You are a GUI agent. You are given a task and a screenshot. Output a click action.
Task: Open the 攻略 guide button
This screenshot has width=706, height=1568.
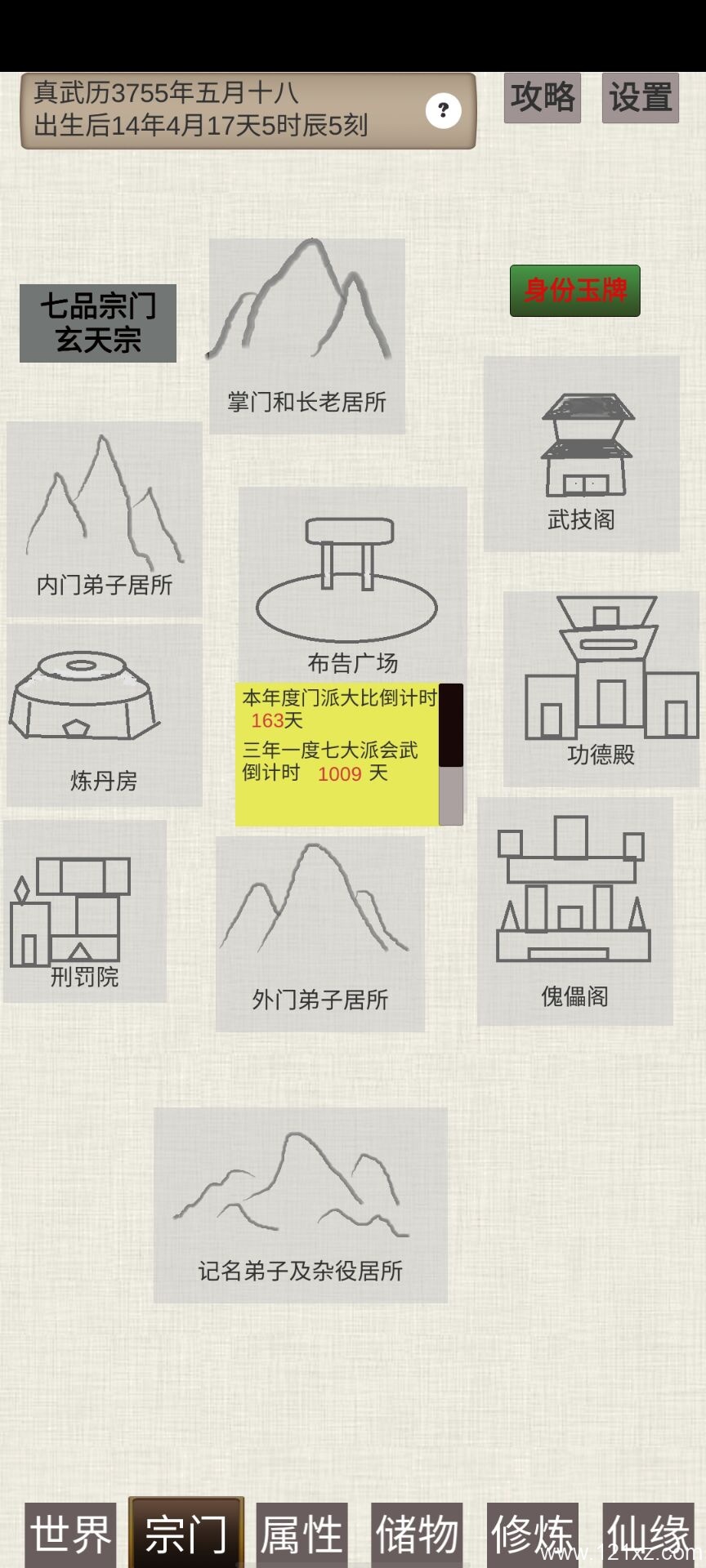(x=542, y=98)
